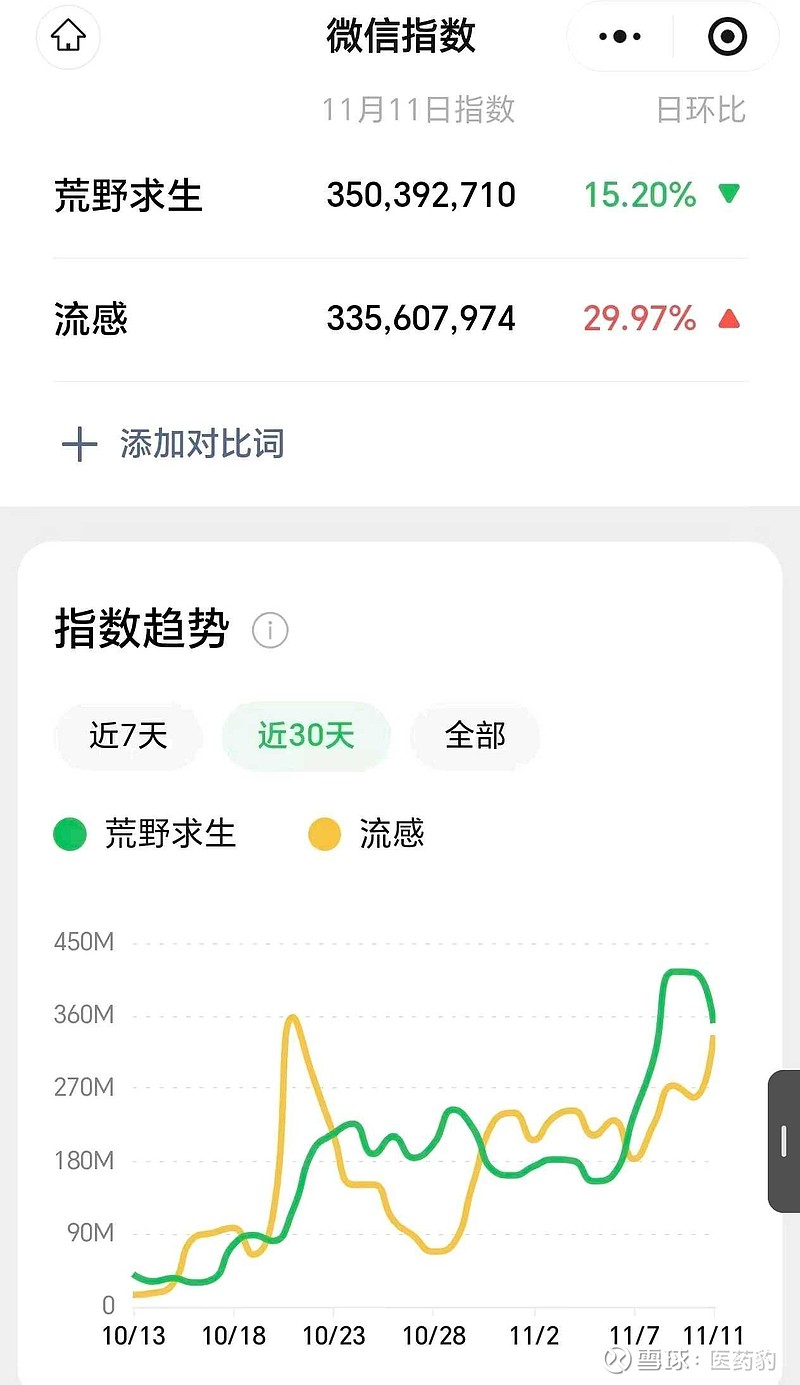This screenshot has width=800, height=1385.
Task: Click the 11月11日指数 header label
Action: coord(422,110)
